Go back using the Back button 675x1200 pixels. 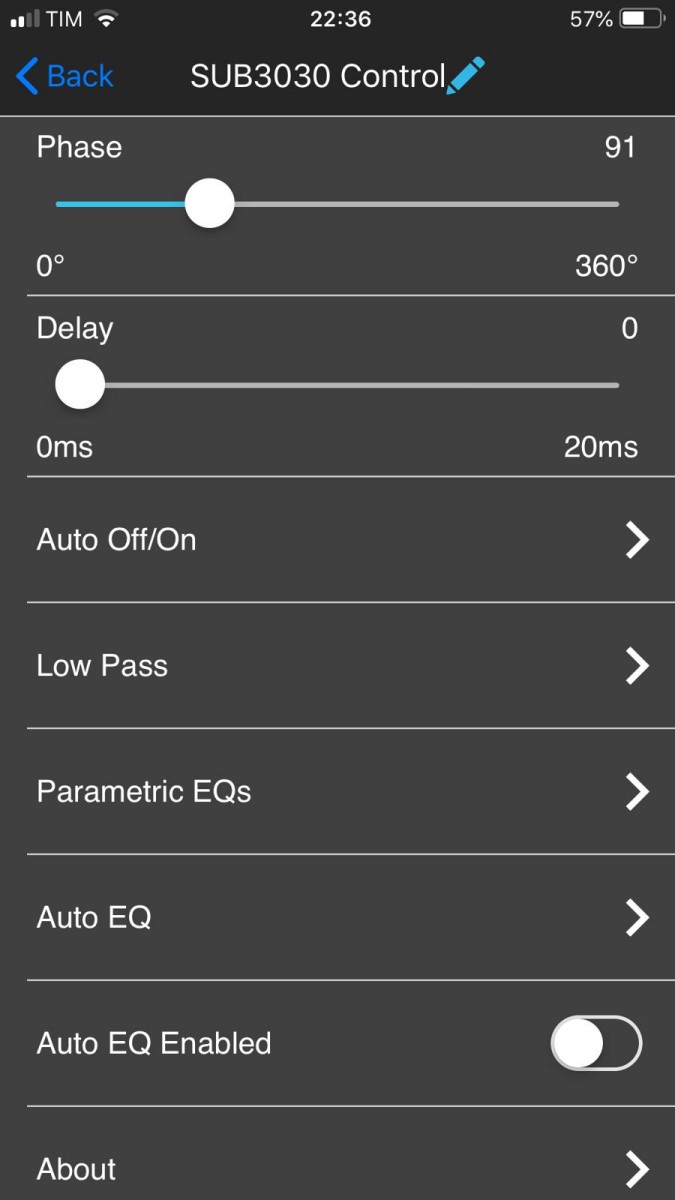[65, 76]
